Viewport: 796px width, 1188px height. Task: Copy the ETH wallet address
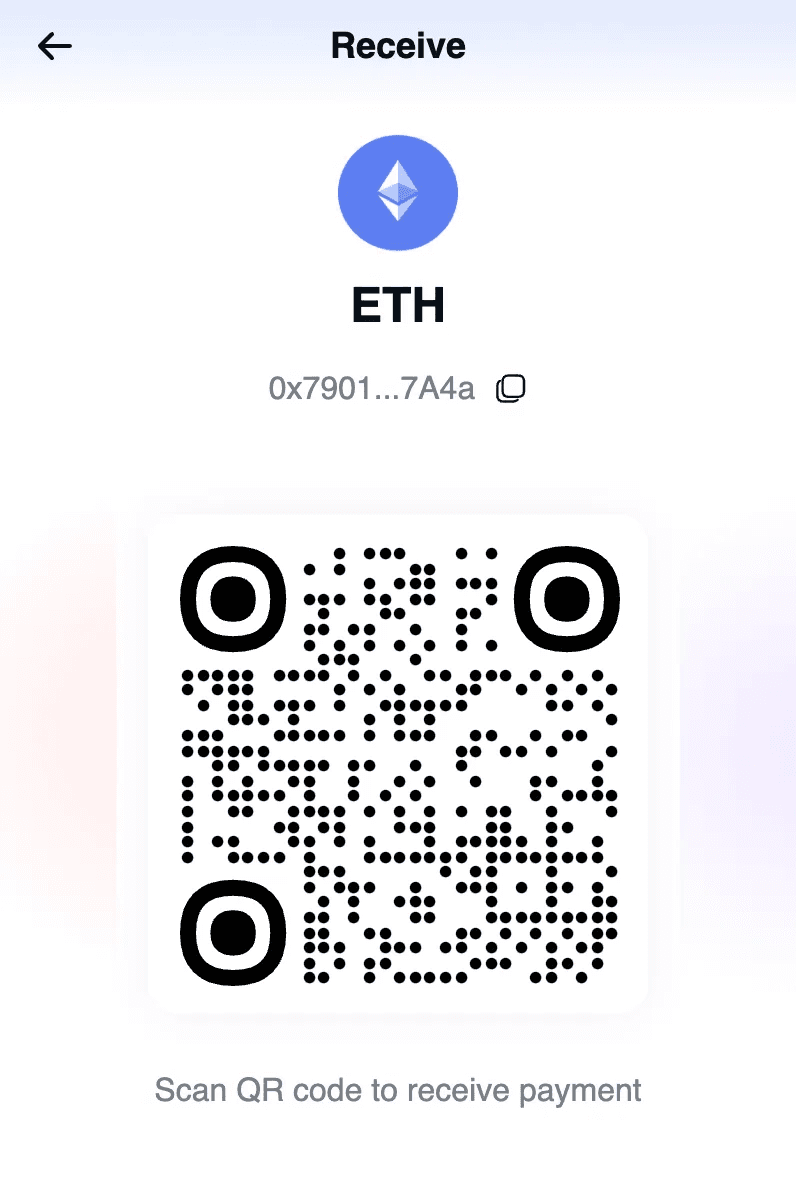[511, 388]
